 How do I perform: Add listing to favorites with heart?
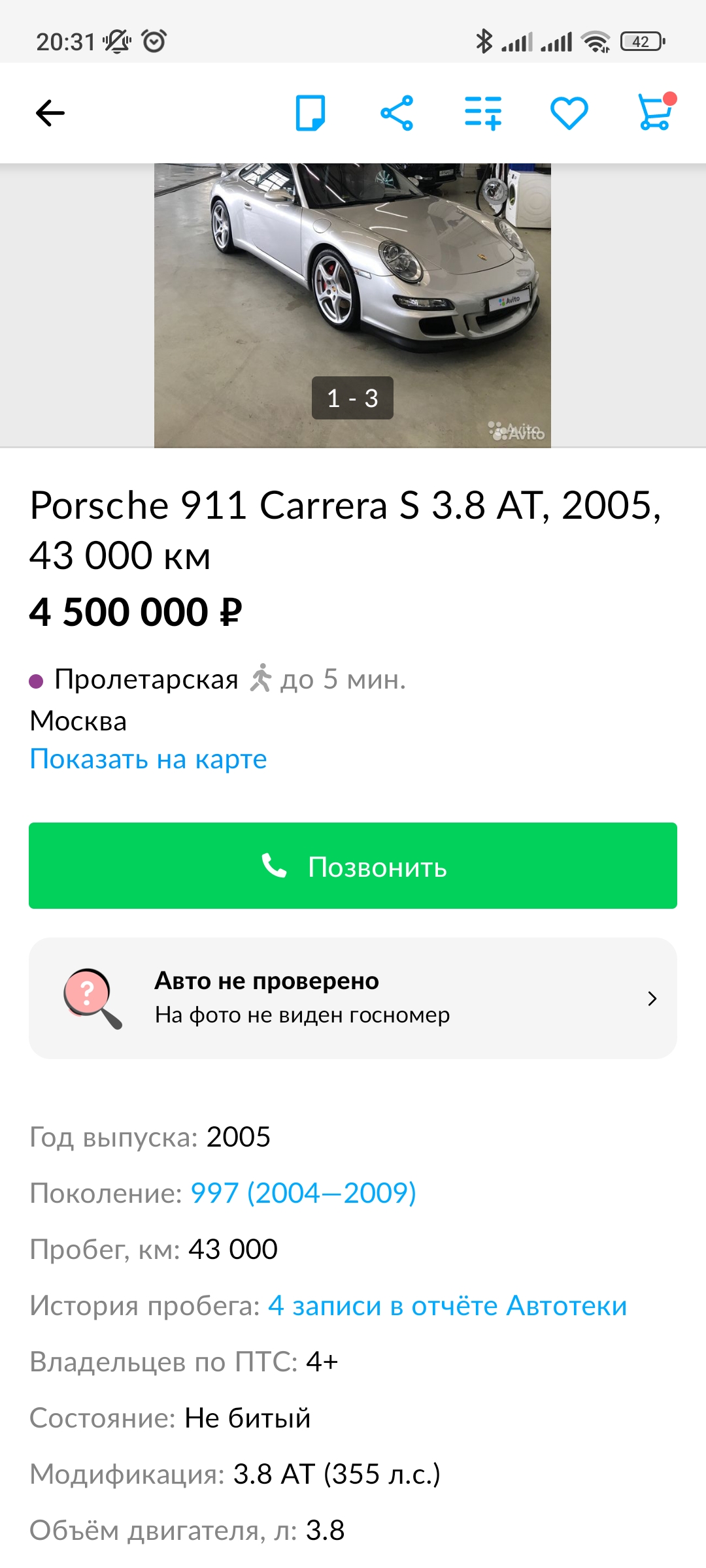coord(569,113)
